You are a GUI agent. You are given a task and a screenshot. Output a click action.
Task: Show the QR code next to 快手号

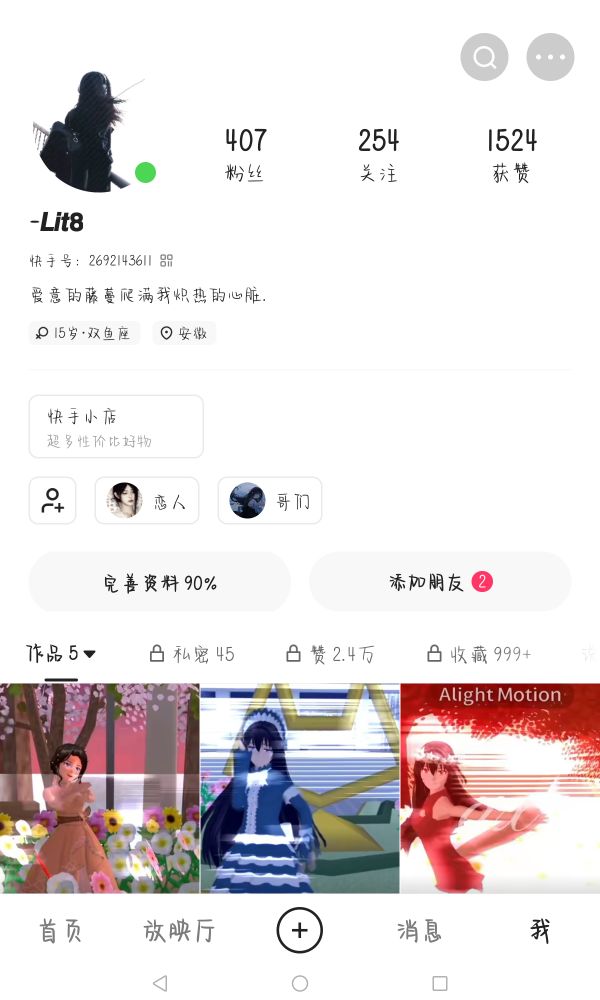pyautogui.click(x=167, y=261)
